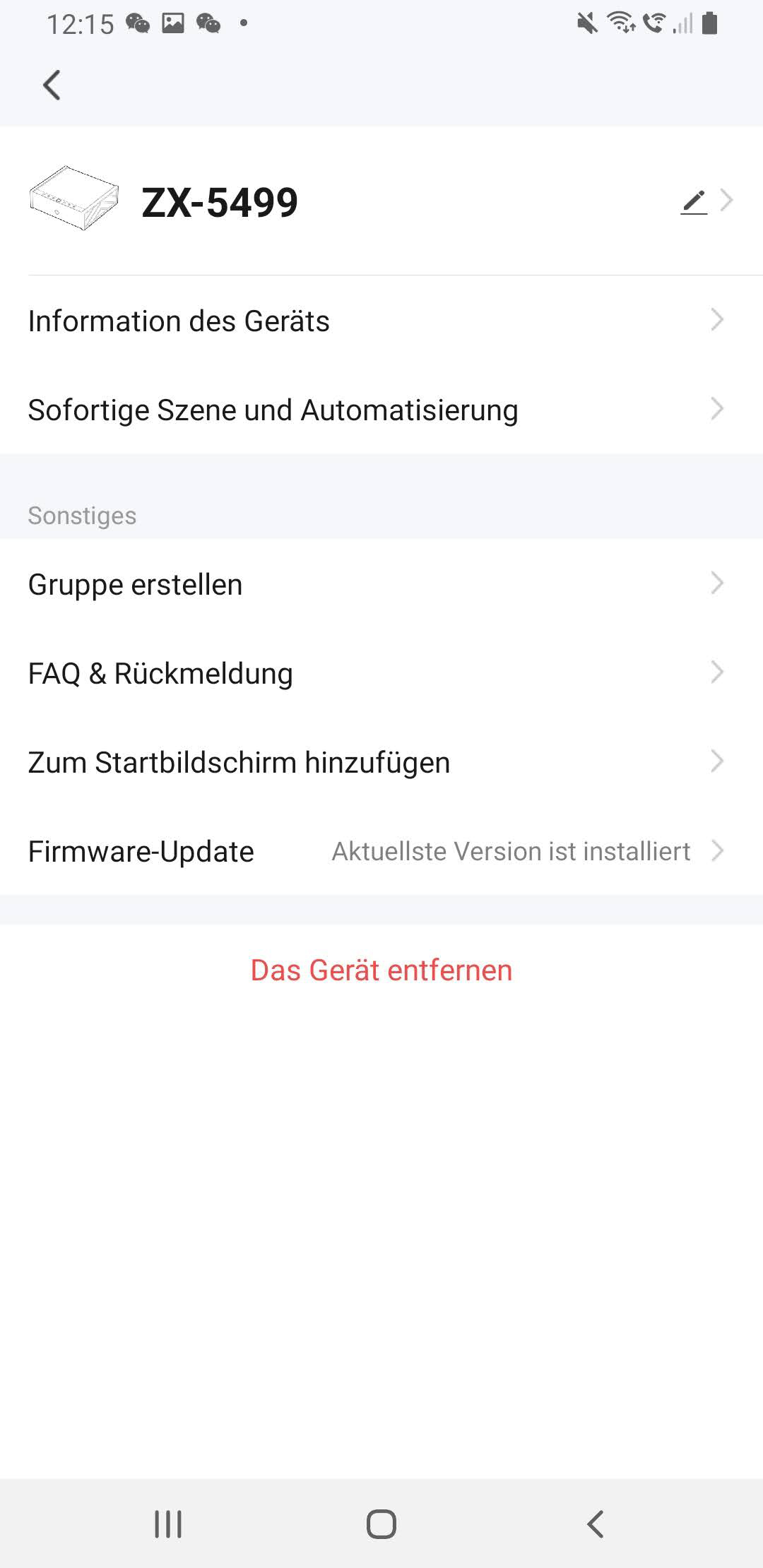The height and width of the screenshot is (1568, 763).
Task: Choose Zum Startbildschirm hinzufügen
Action: (x=381, y=762)
